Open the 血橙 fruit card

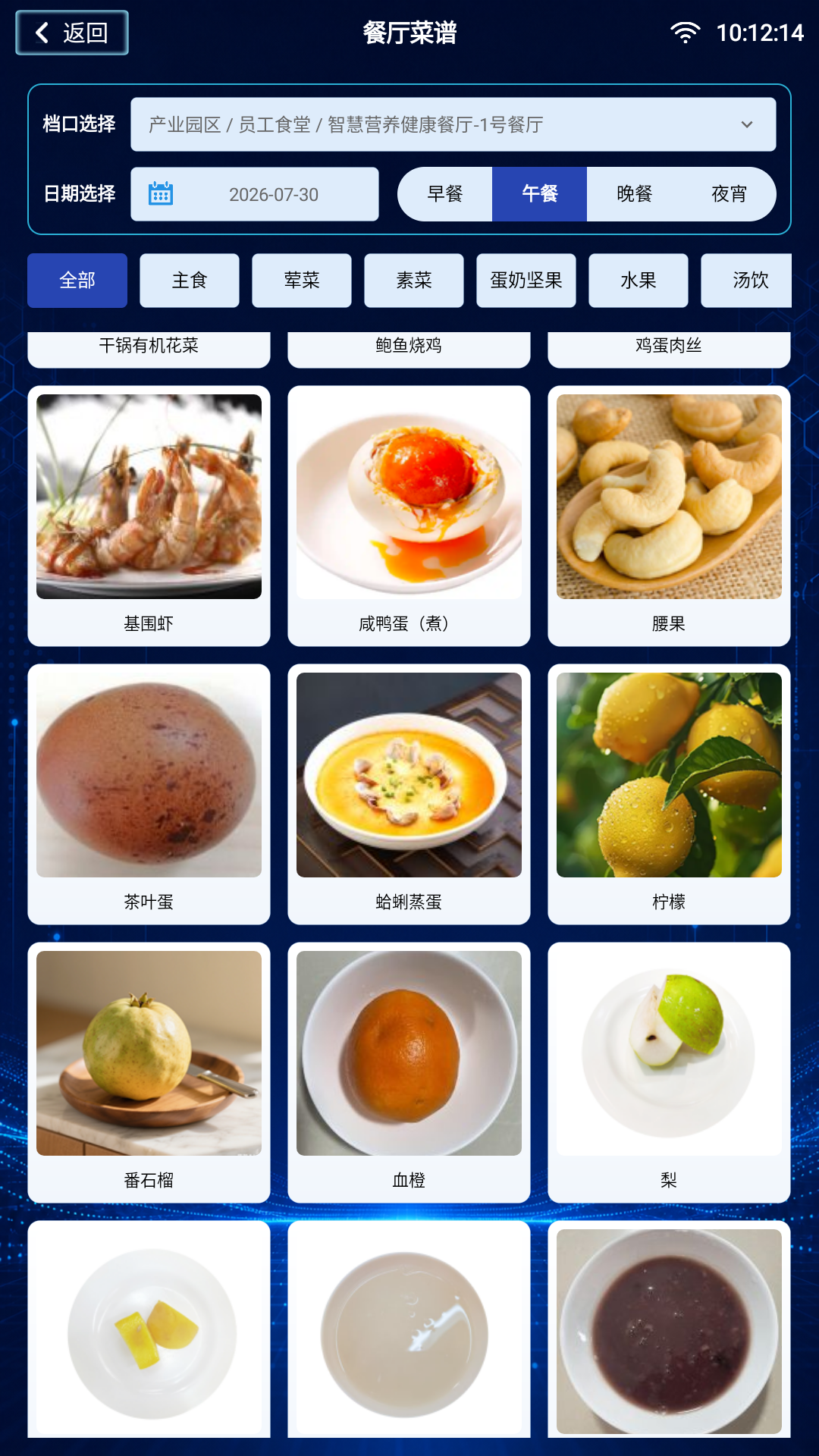click(409, 1072)
